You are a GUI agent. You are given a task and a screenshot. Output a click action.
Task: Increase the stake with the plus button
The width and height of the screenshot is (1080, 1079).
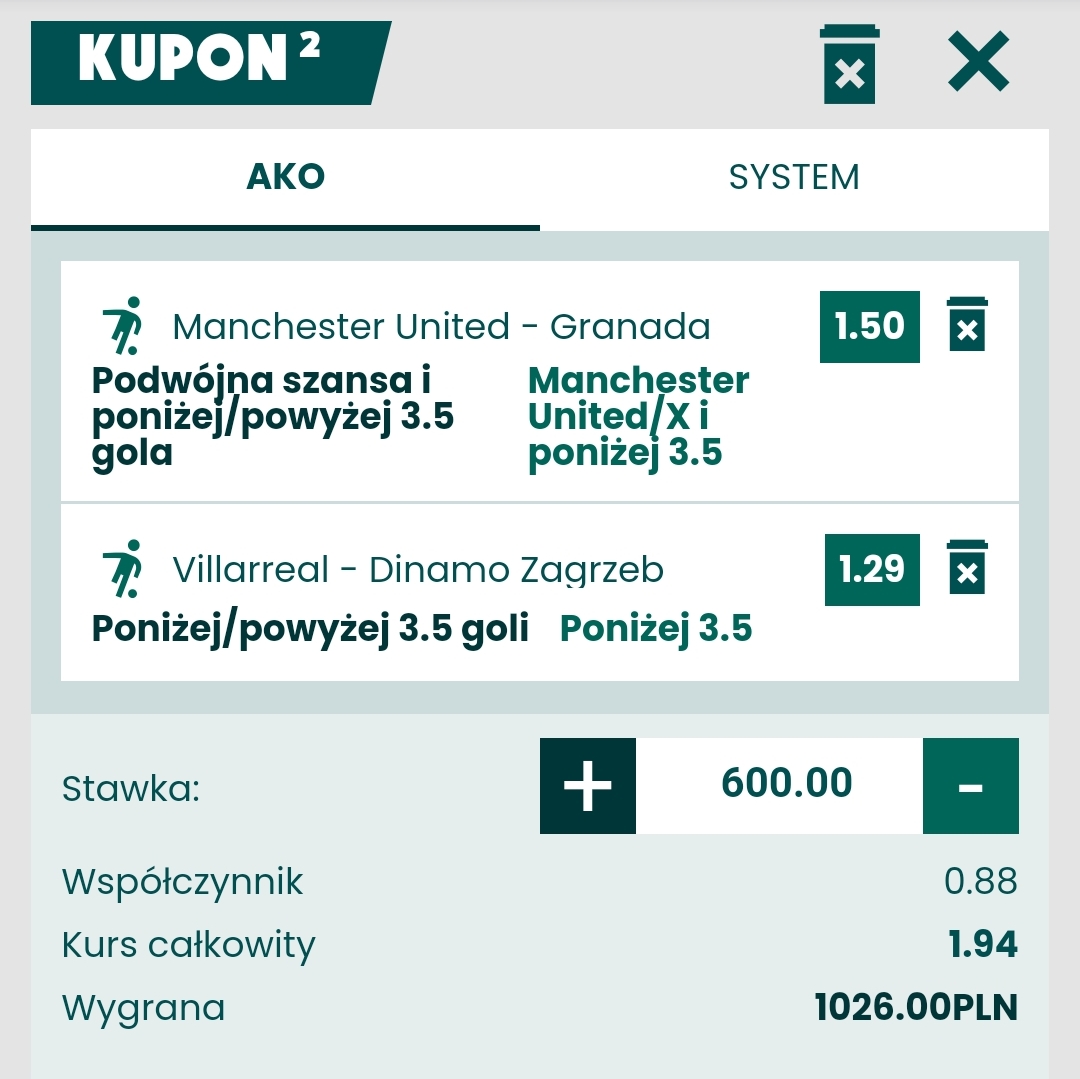tap(588, 786)
